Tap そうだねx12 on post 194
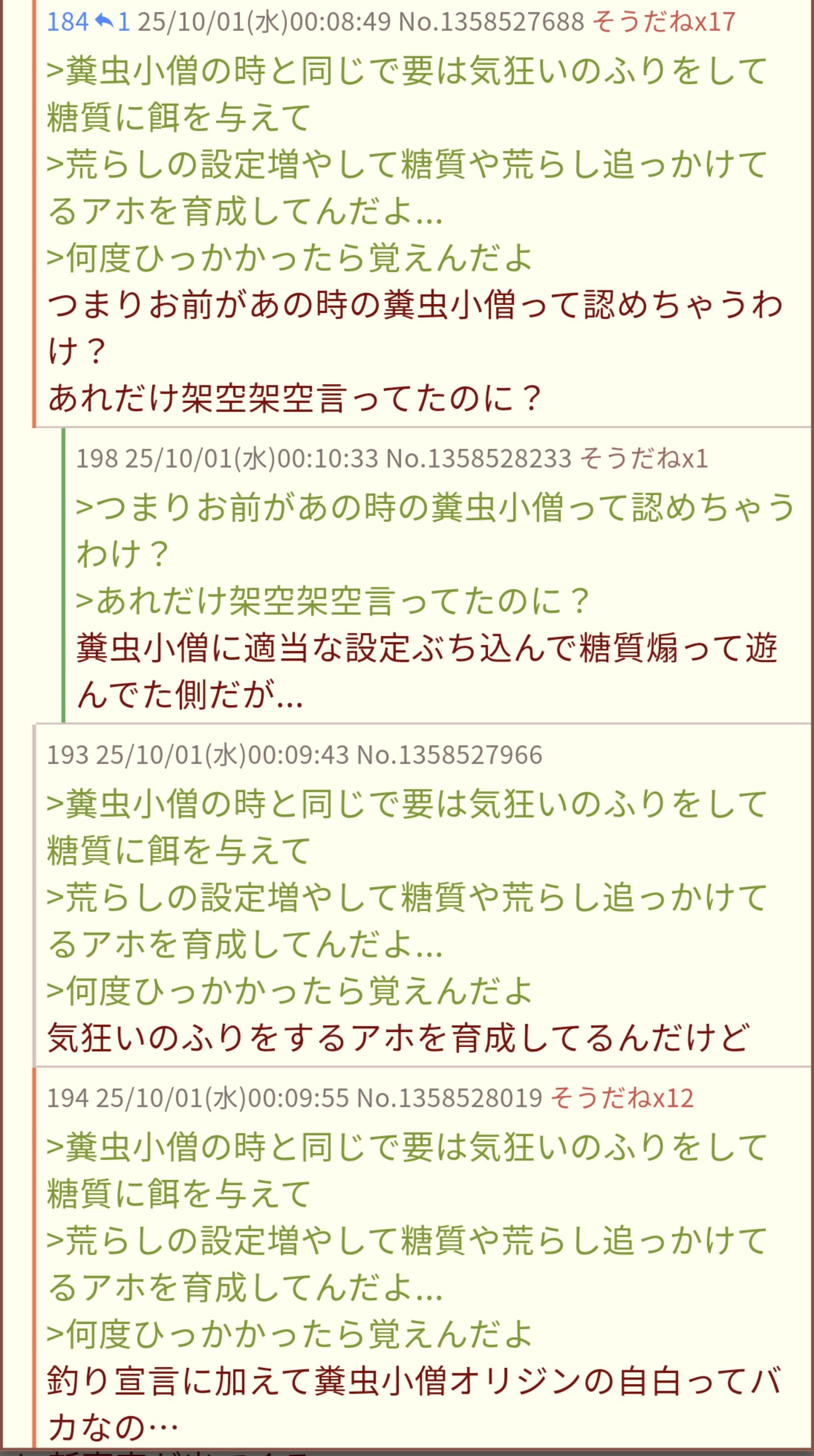The width and height of the screenshot is (814, 1456). (622, 1098)
